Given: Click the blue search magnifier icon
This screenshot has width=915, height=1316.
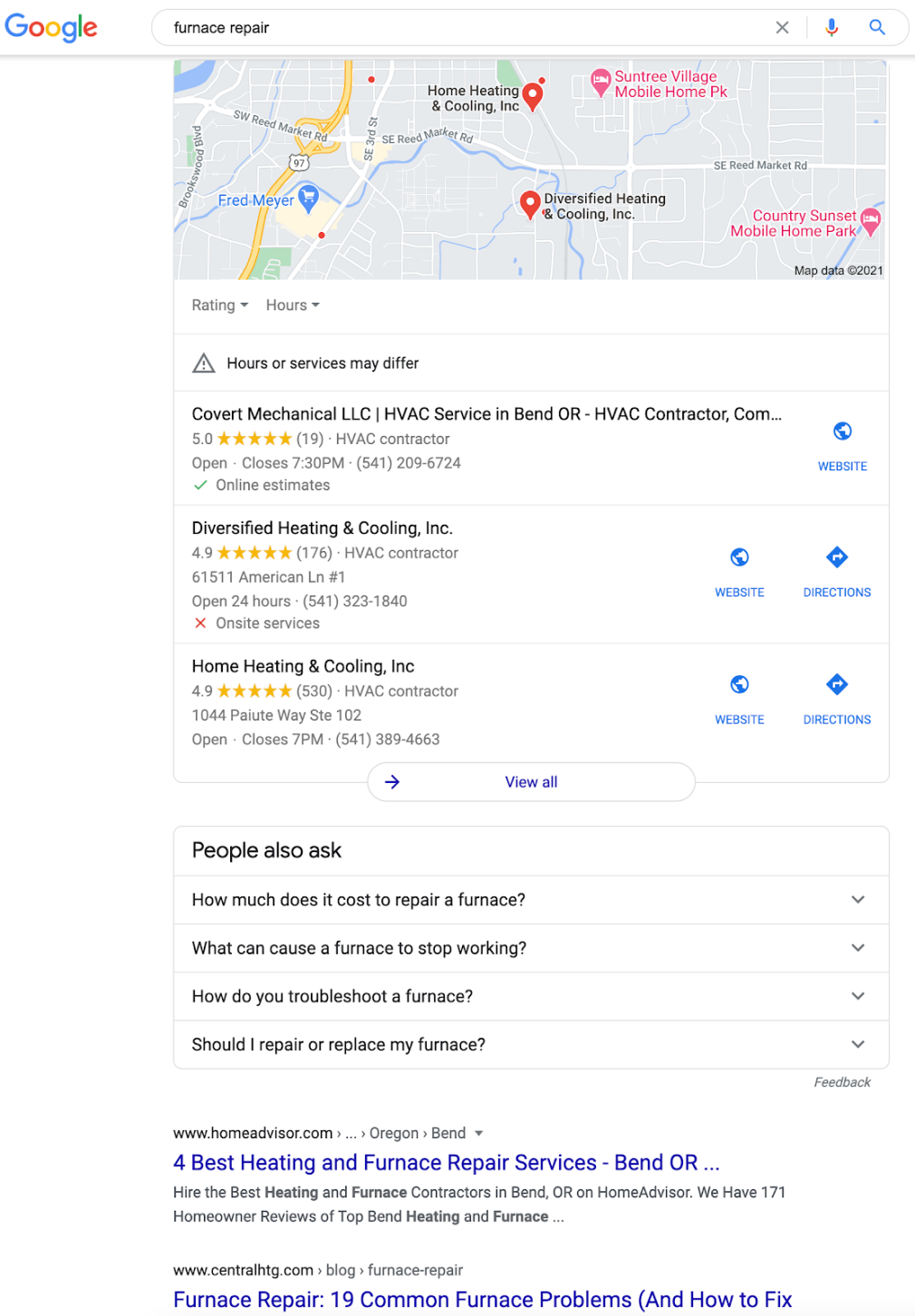Looking at the screenshot, I should tap(876, 27).
